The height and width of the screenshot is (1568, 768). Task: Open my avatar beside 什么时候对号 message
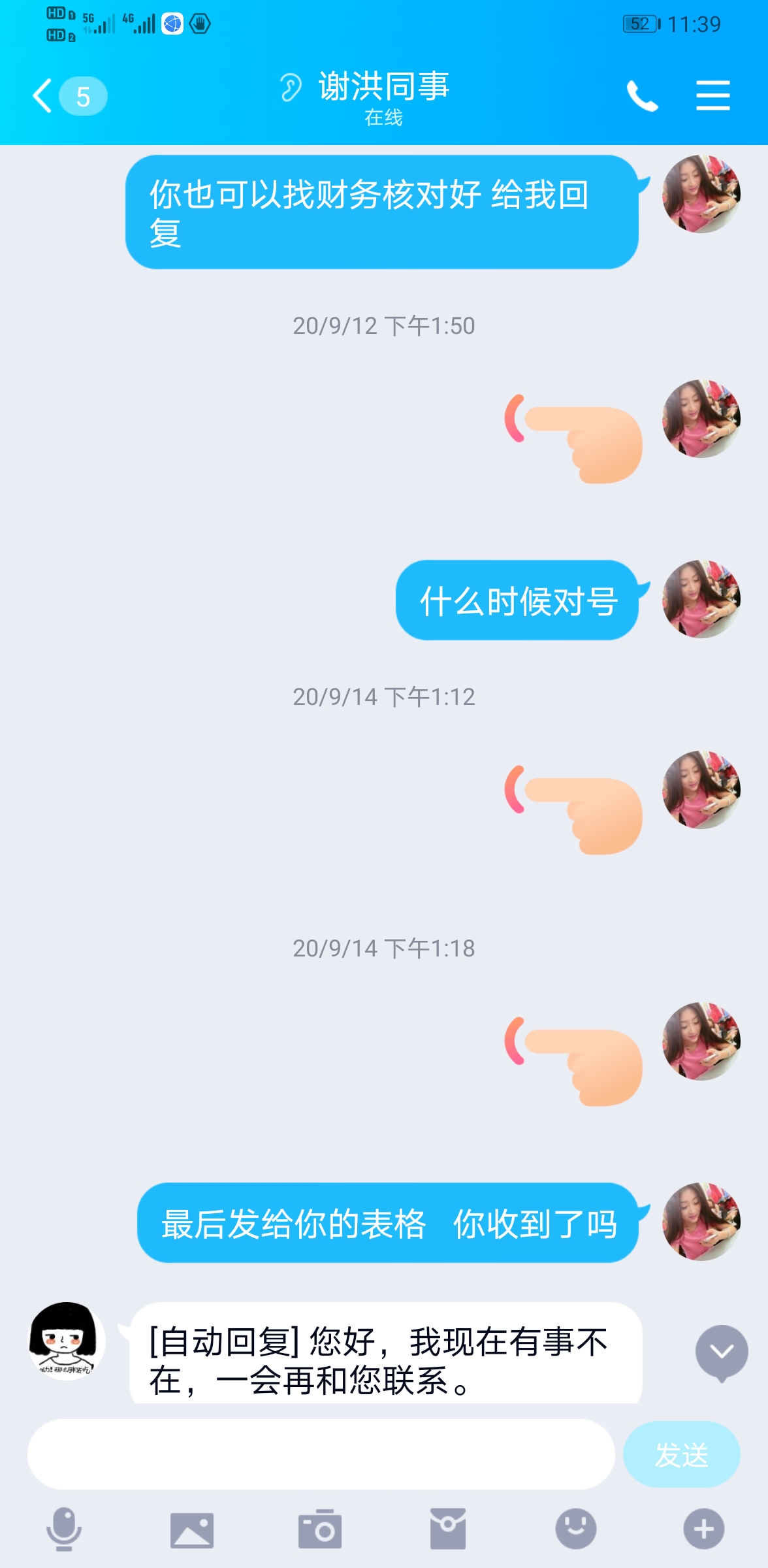click(701, 599)
